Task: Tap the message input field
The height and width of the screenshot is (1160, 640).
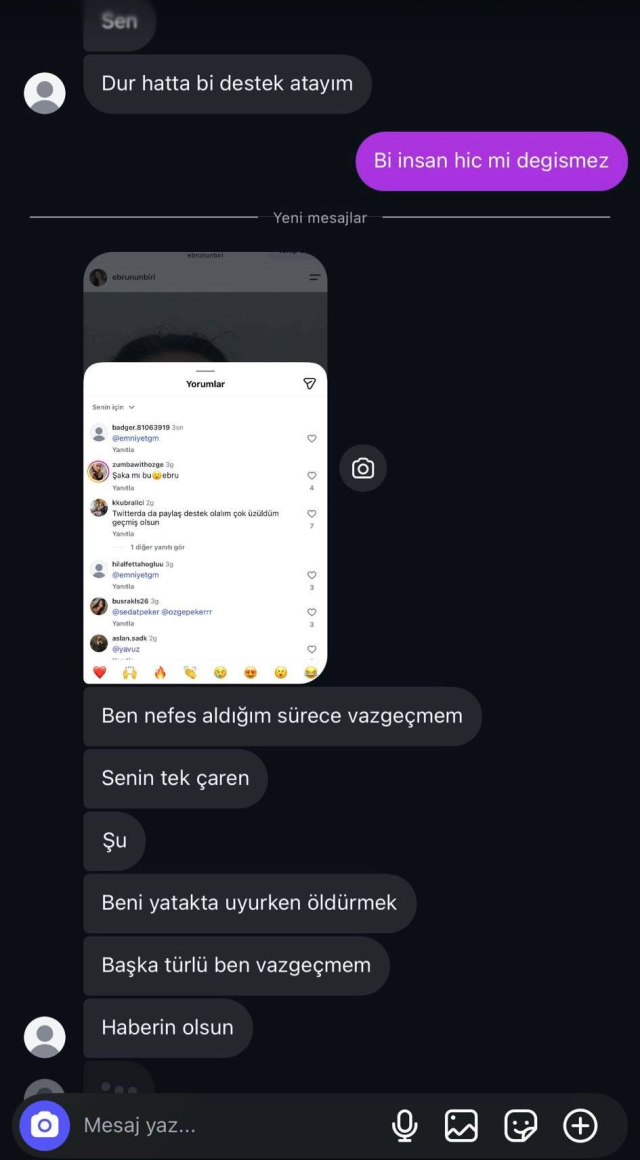Action: click(229, 1126)
